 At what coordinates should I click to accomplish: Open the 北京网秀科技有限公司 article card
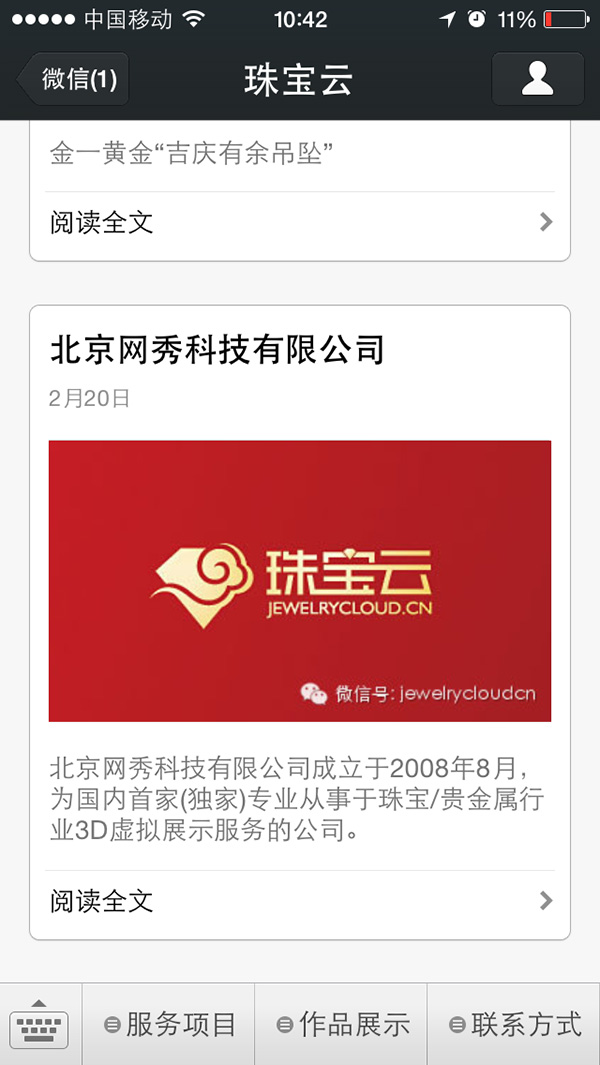(x=299, y=581)
